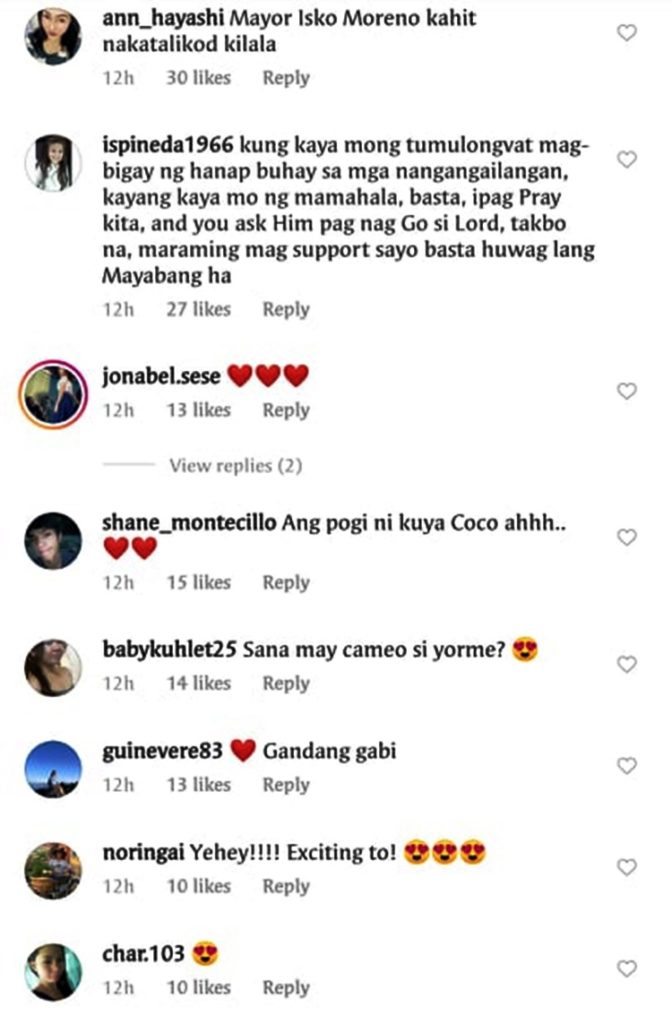Viewport: 672px width, 1024px height.
Task: Like char.103's comment
Action: [x=627, y=968]
